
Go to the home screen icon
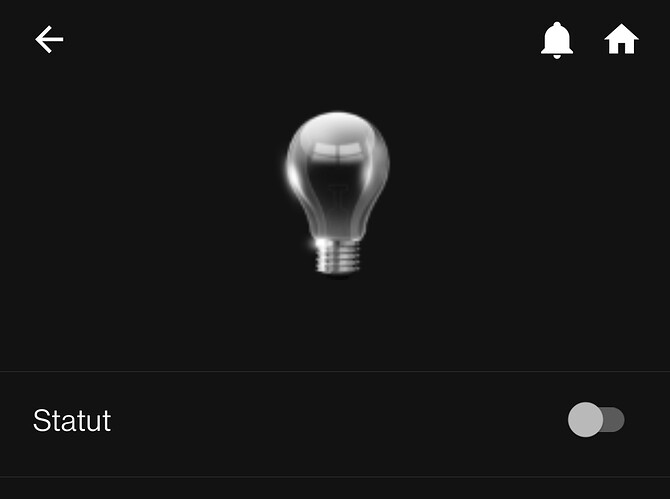point(621,39)
